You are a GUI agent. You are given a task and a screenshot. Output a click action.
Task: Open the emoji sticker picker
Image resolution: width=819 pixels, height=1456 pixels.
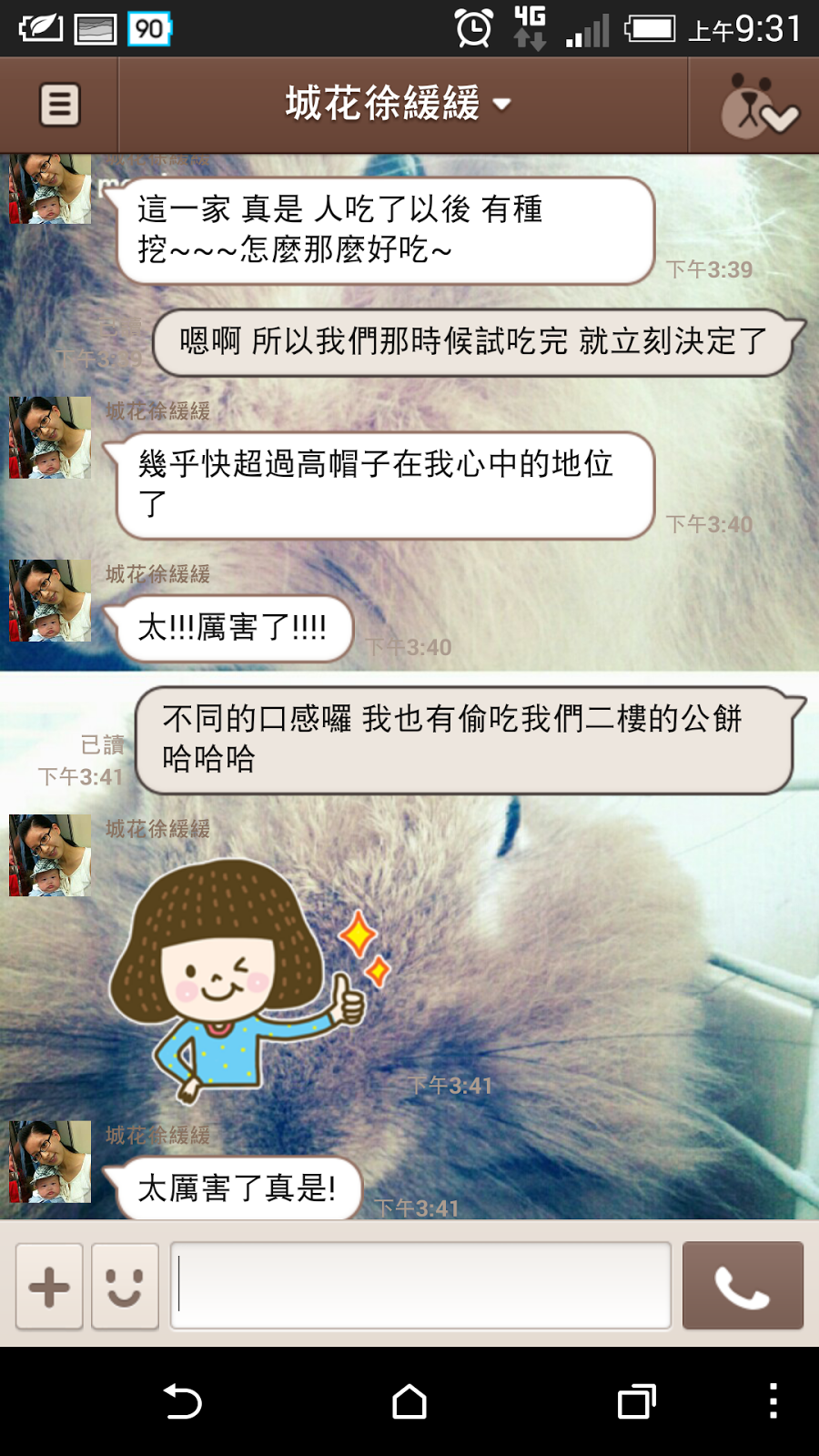[125, 1287]
